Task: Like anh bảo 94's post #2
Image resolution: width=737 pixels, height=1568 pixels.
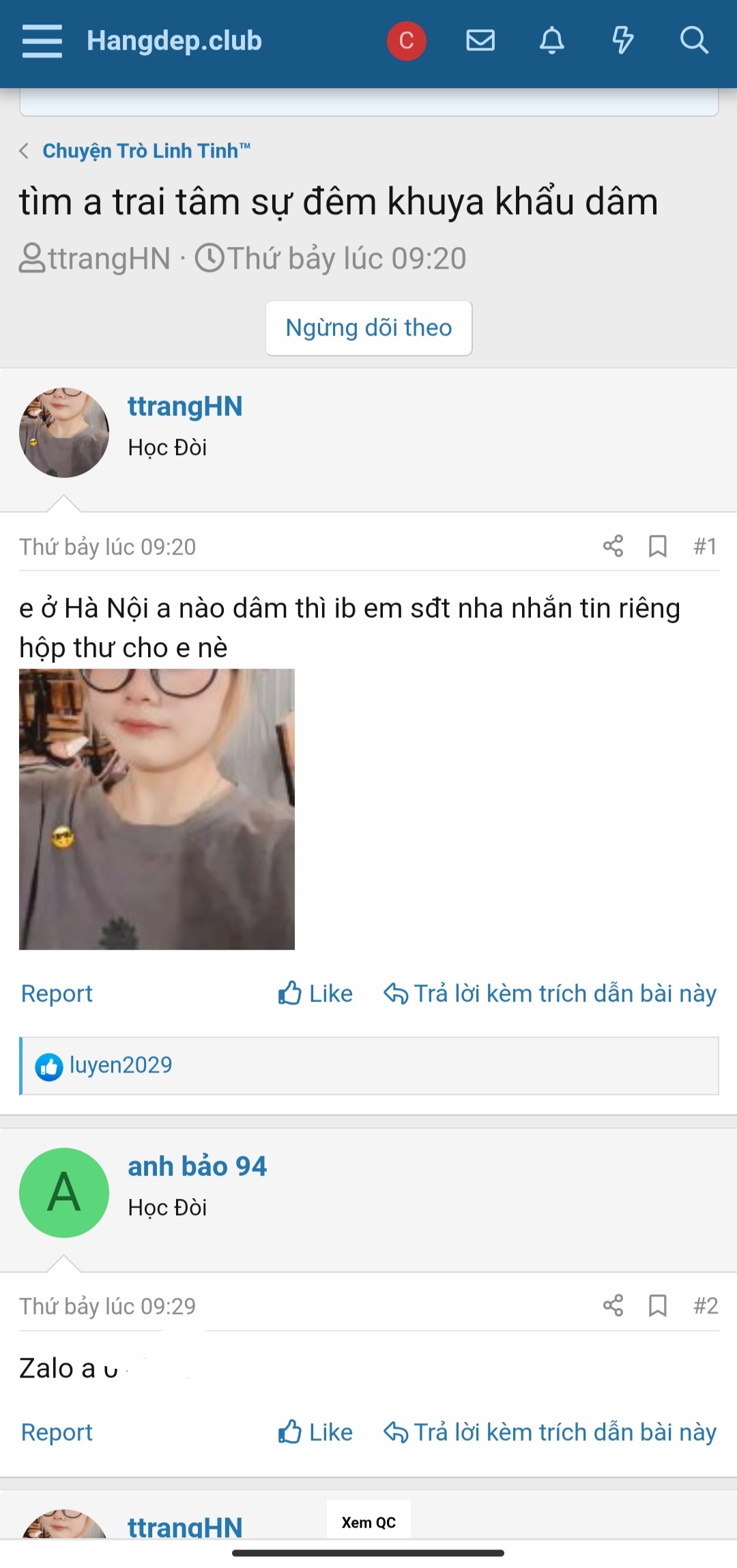Action: point(315,1432)
